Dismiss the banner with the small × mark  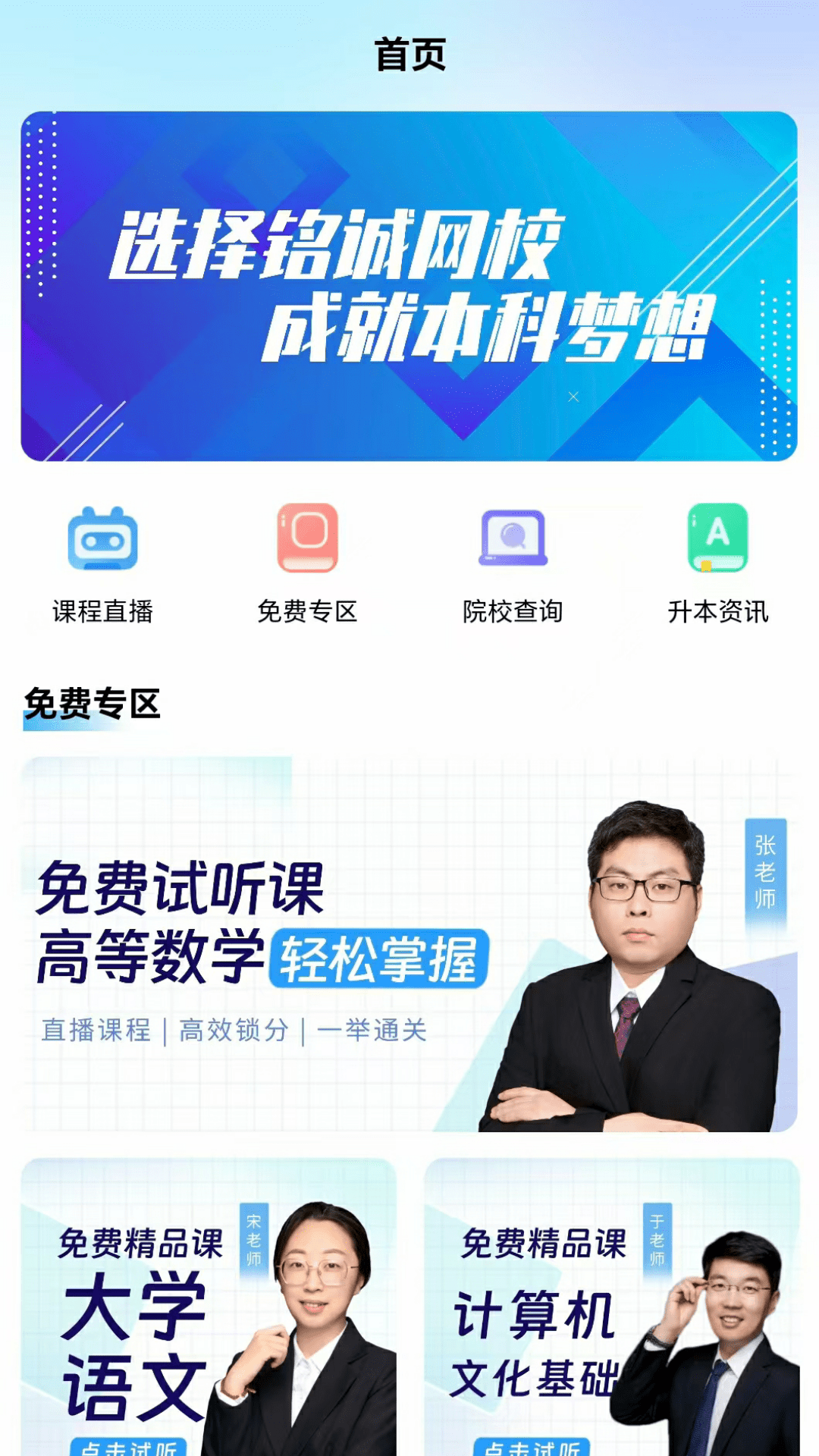coord(574,396)
